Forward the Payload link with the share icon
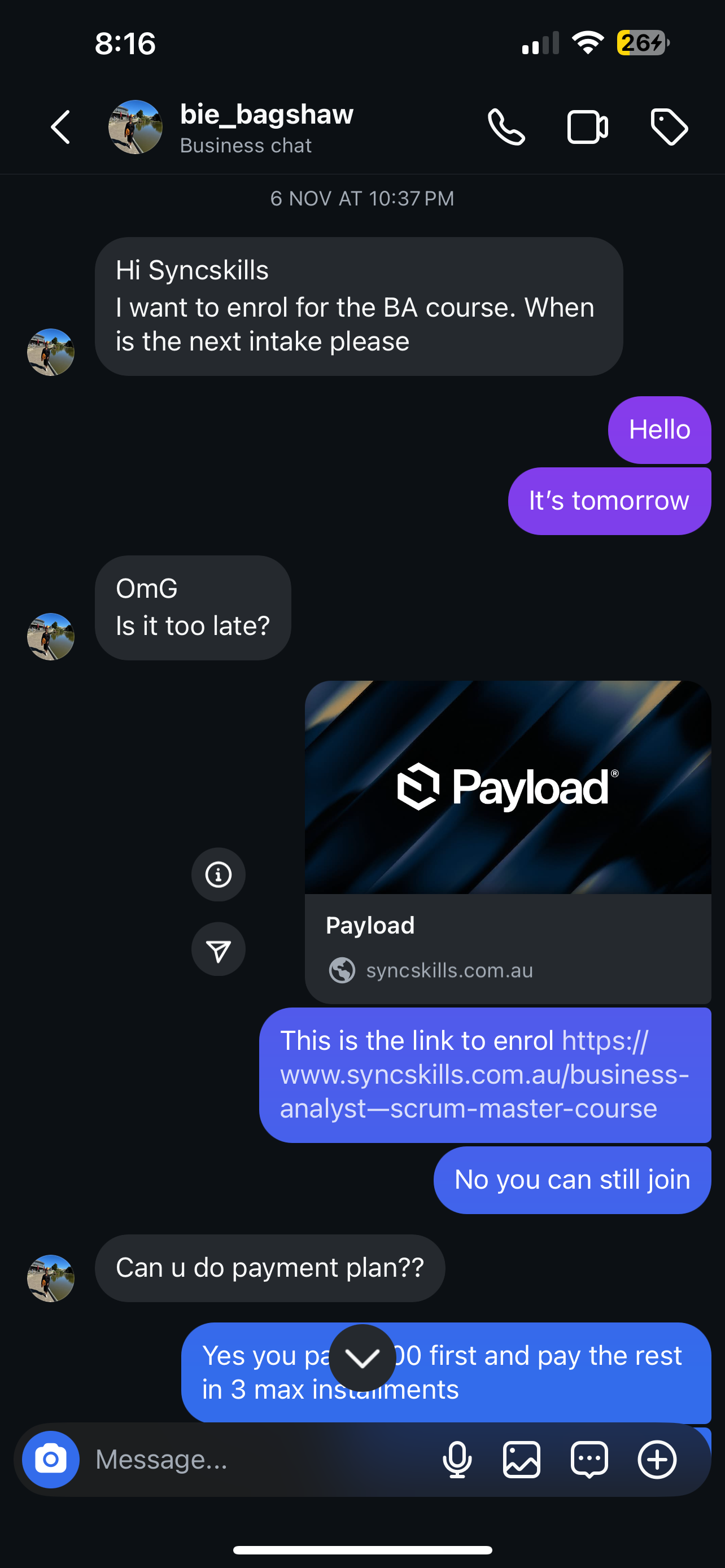 coord(218,948)
